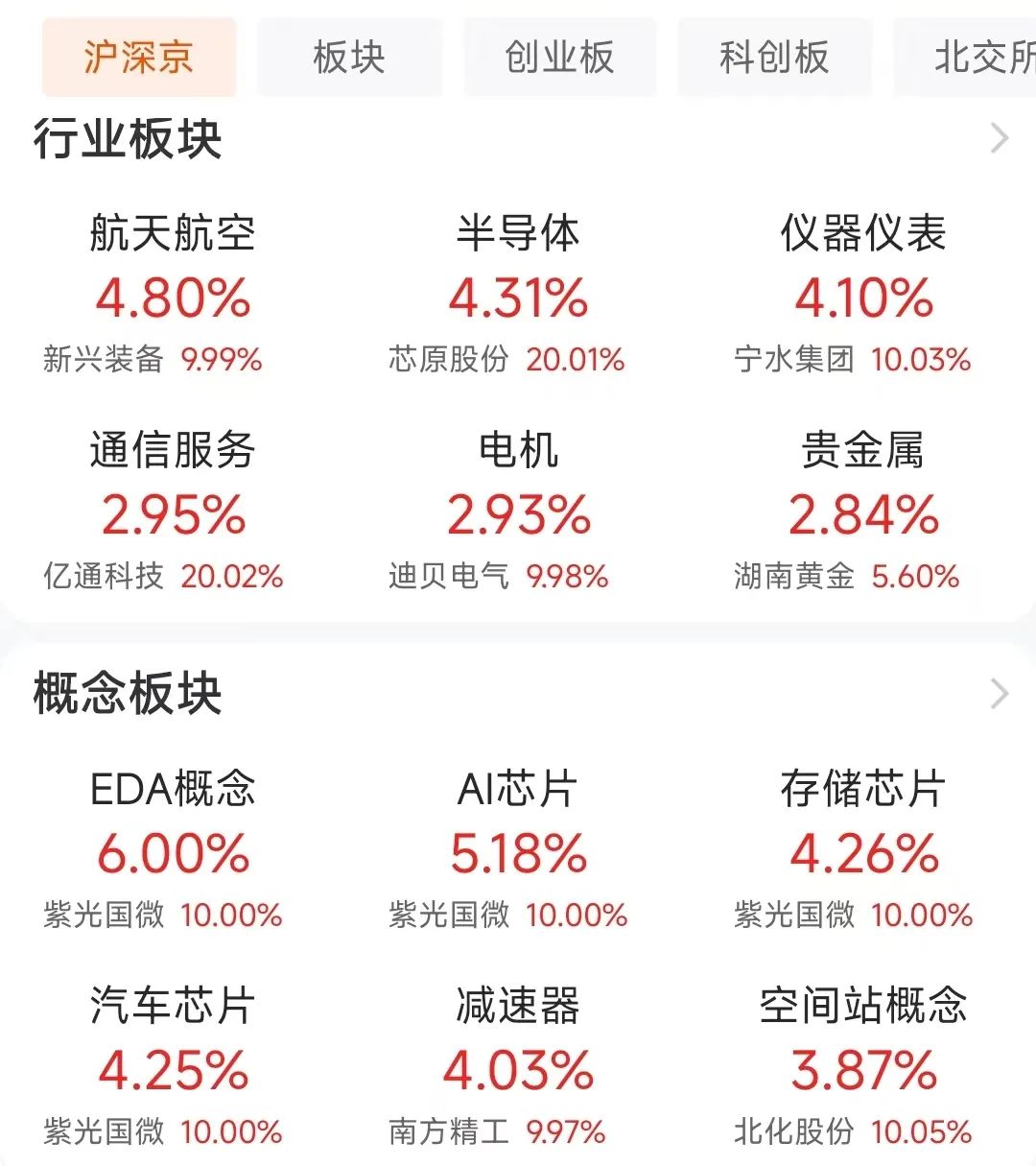Screen dimensions: 1036x1166
Task: View the 半导体 sector details
Action: click(x=518, y=296)
